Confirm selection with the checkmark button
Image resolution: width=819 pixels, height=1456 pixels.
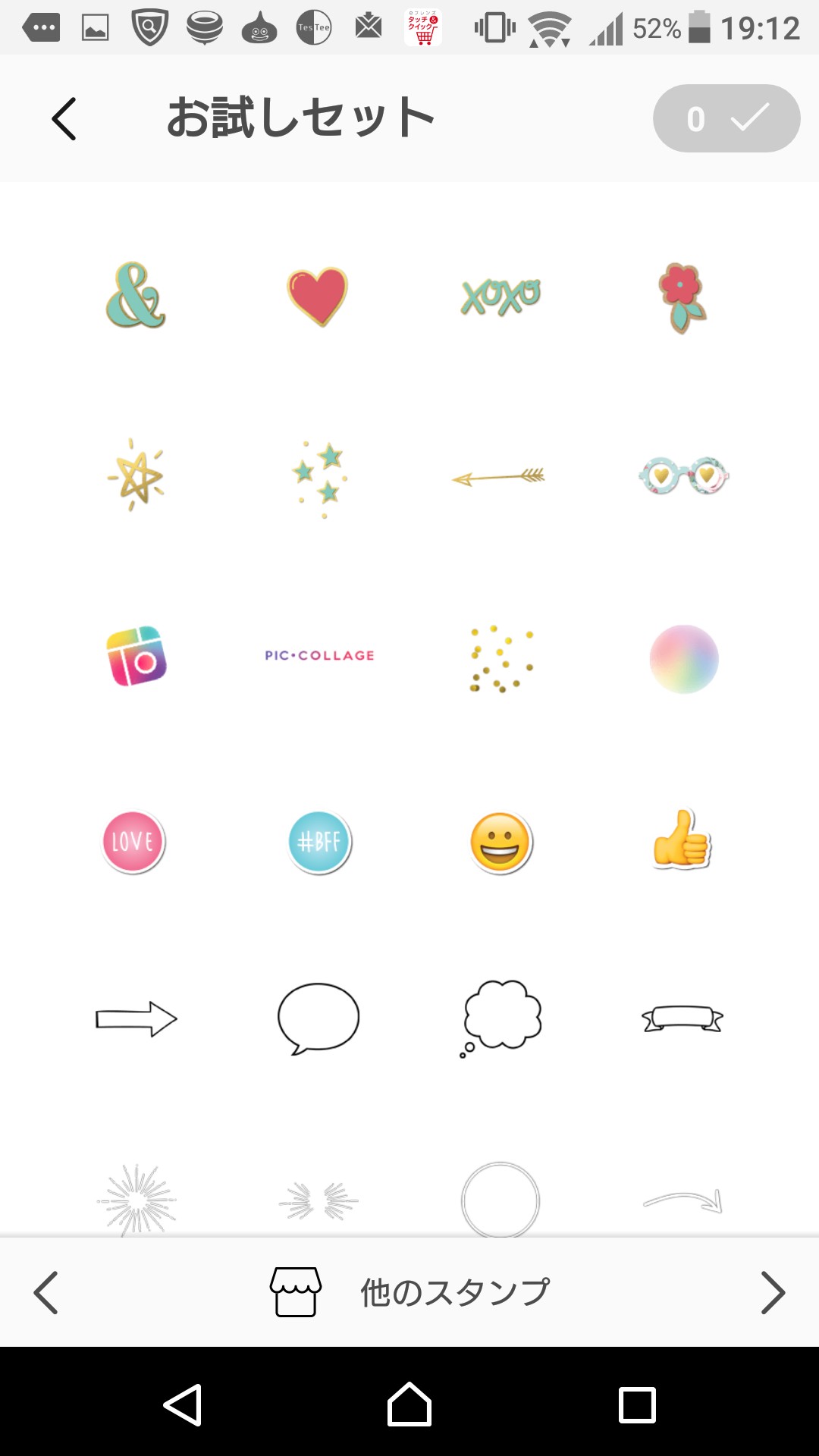pos(726,118)
